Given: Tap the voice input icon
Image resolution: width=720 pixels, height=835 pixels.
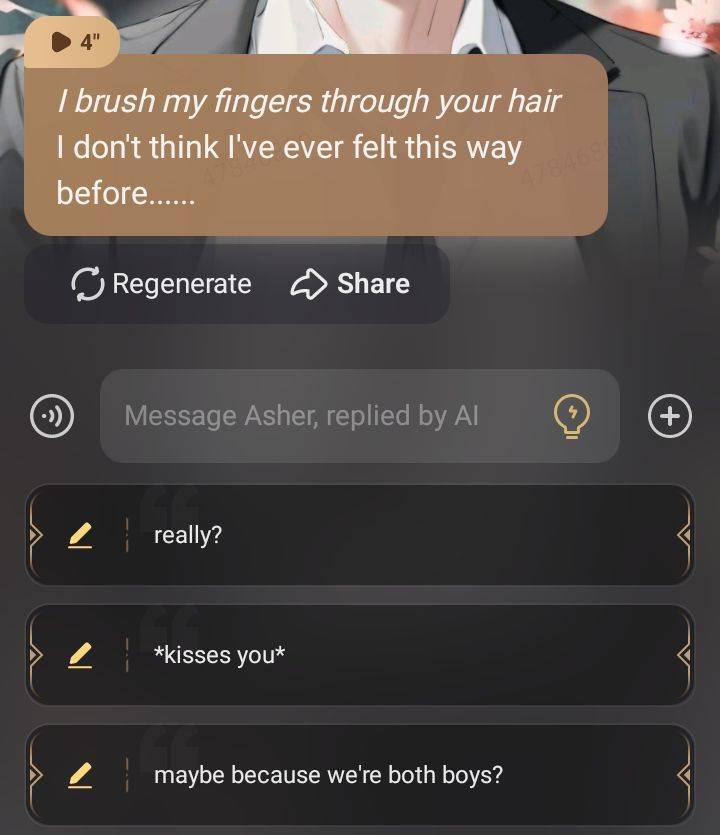Looking at the screenshot, I should pos(49,416).
